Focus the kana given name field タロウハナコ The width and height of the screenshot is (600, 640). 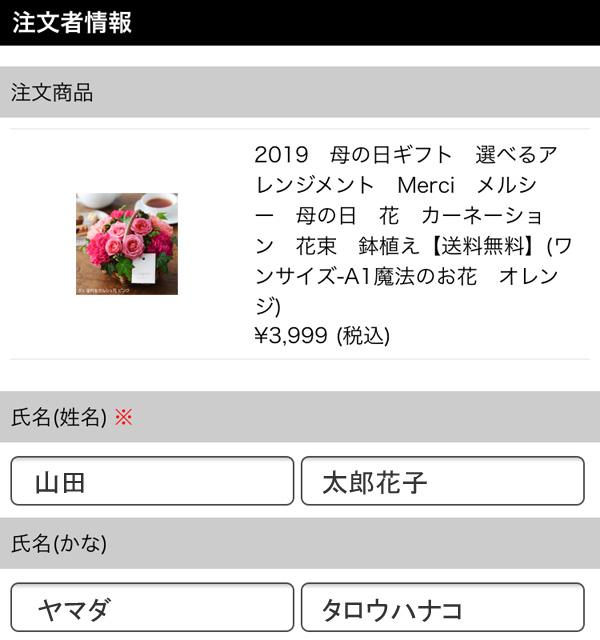(442, 608)
